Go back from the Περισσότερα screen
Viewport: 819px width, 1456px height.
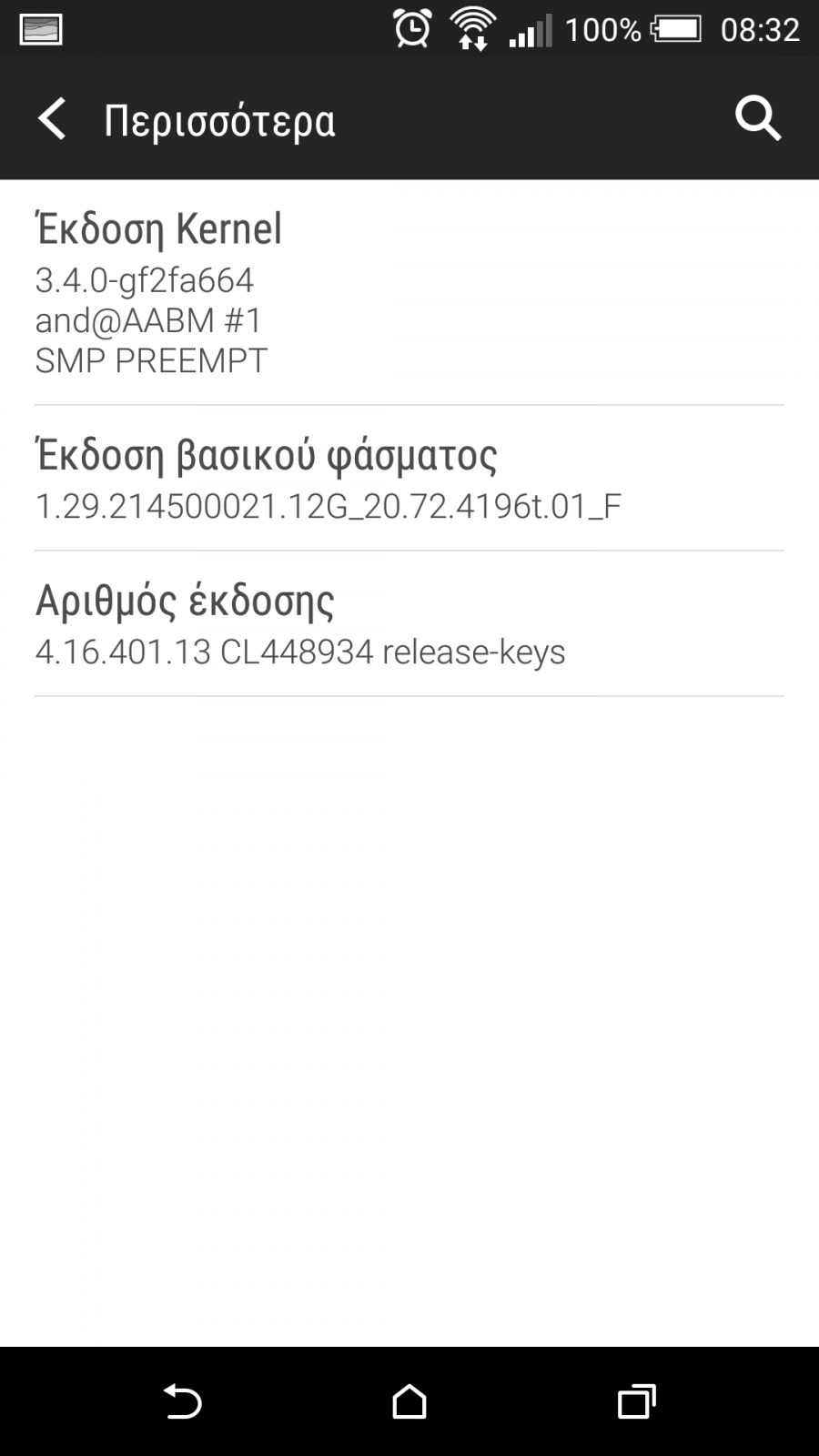click(x=52, y=119)
